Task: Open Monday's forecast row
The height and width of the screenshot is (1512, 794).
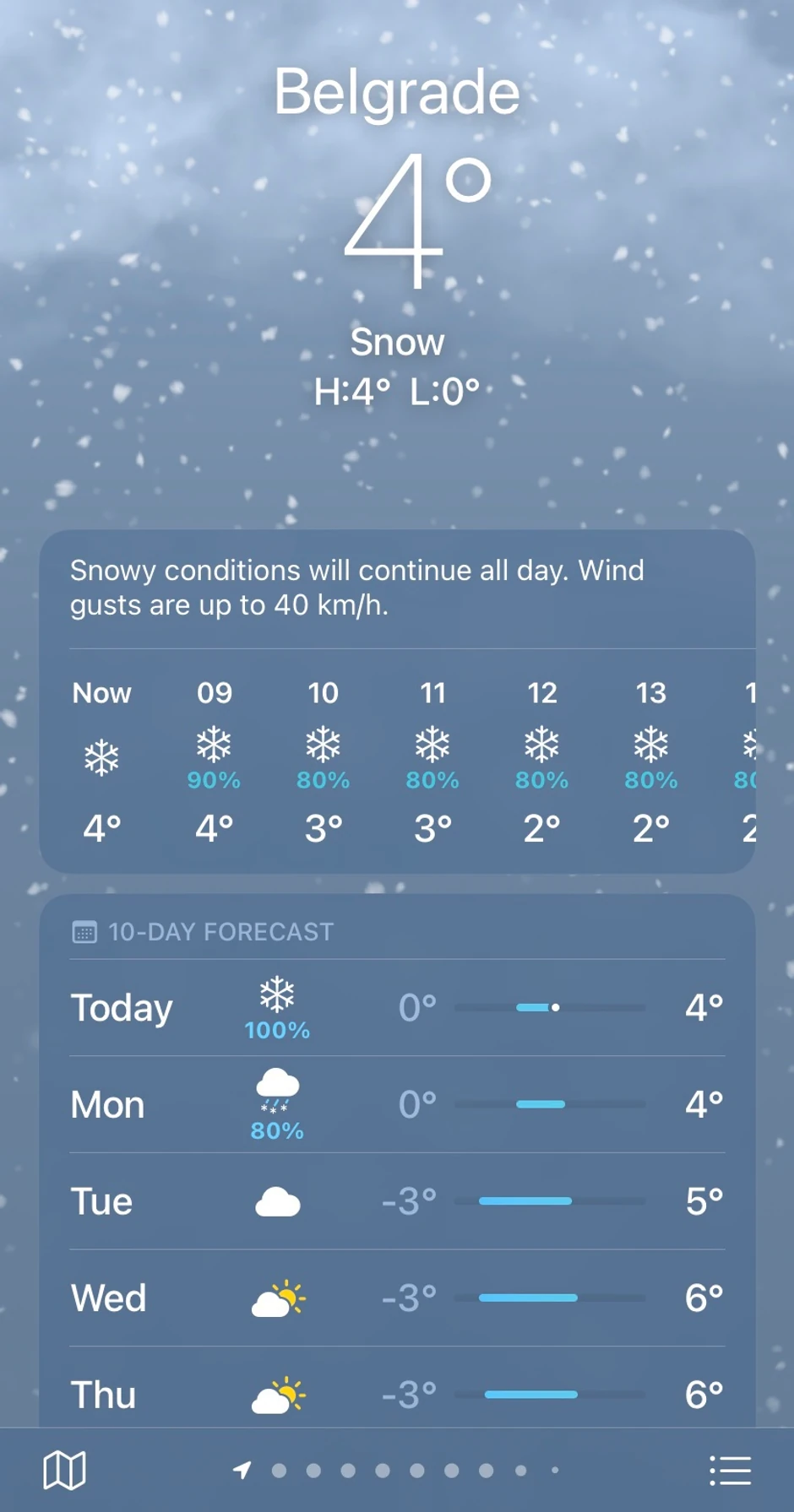Action: [x=397, y=1104]
